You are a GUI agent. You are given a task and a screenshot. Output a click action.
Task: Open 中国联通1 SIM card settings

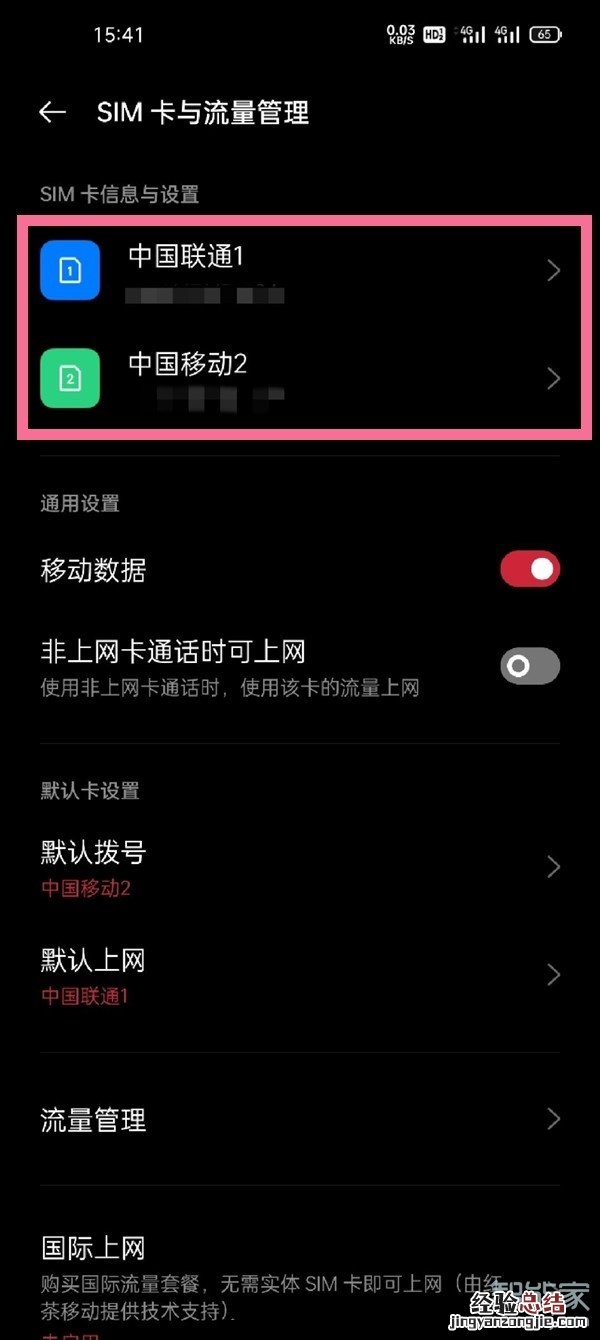click(300, 271)
